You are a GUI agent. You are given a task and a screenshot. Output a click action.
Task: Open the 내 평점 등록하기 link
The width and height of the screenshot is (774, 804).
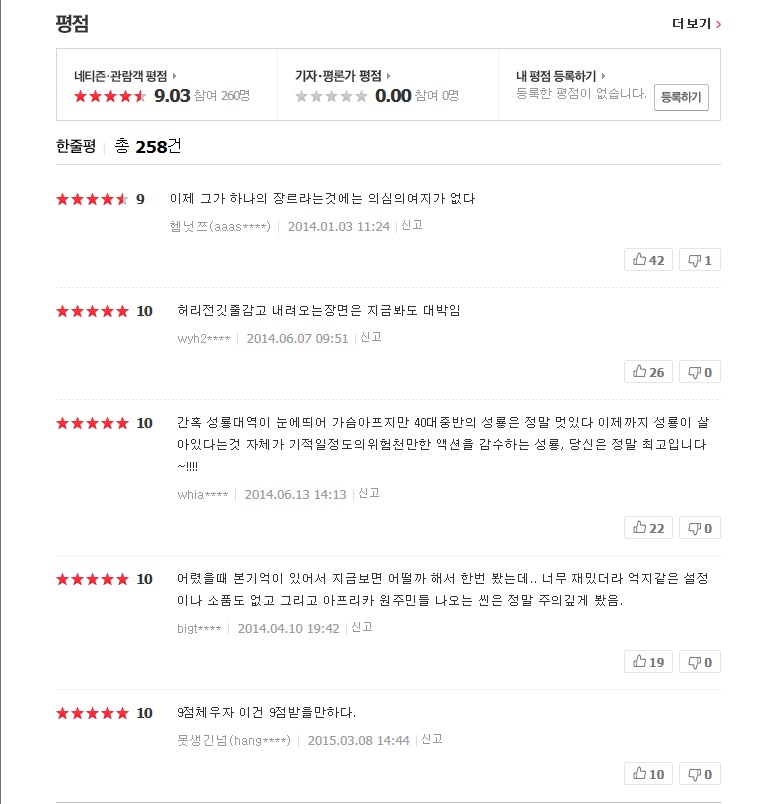click(x=561, y=76)
